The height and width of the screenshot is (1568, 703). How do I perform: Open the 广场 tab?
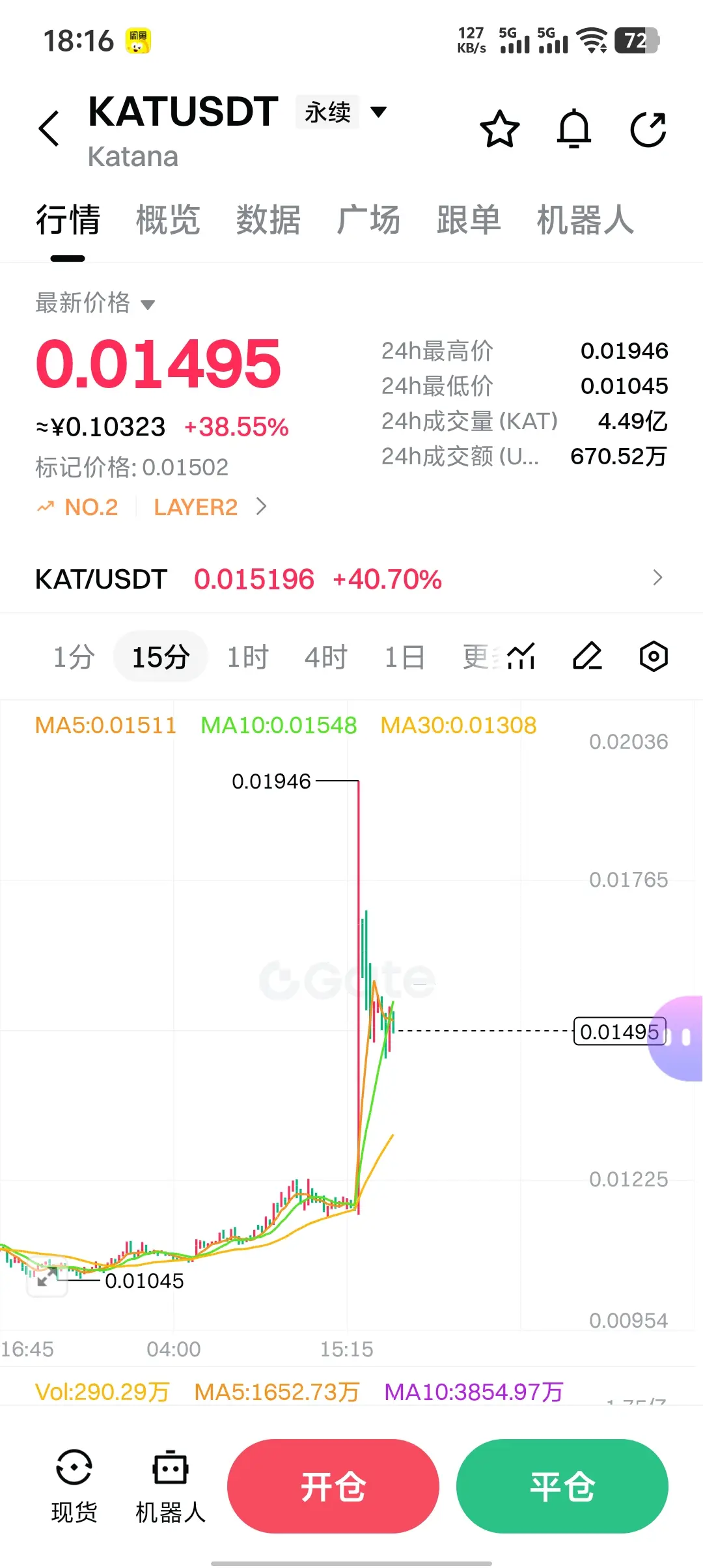pyautogui.click(x=368, y=219)
